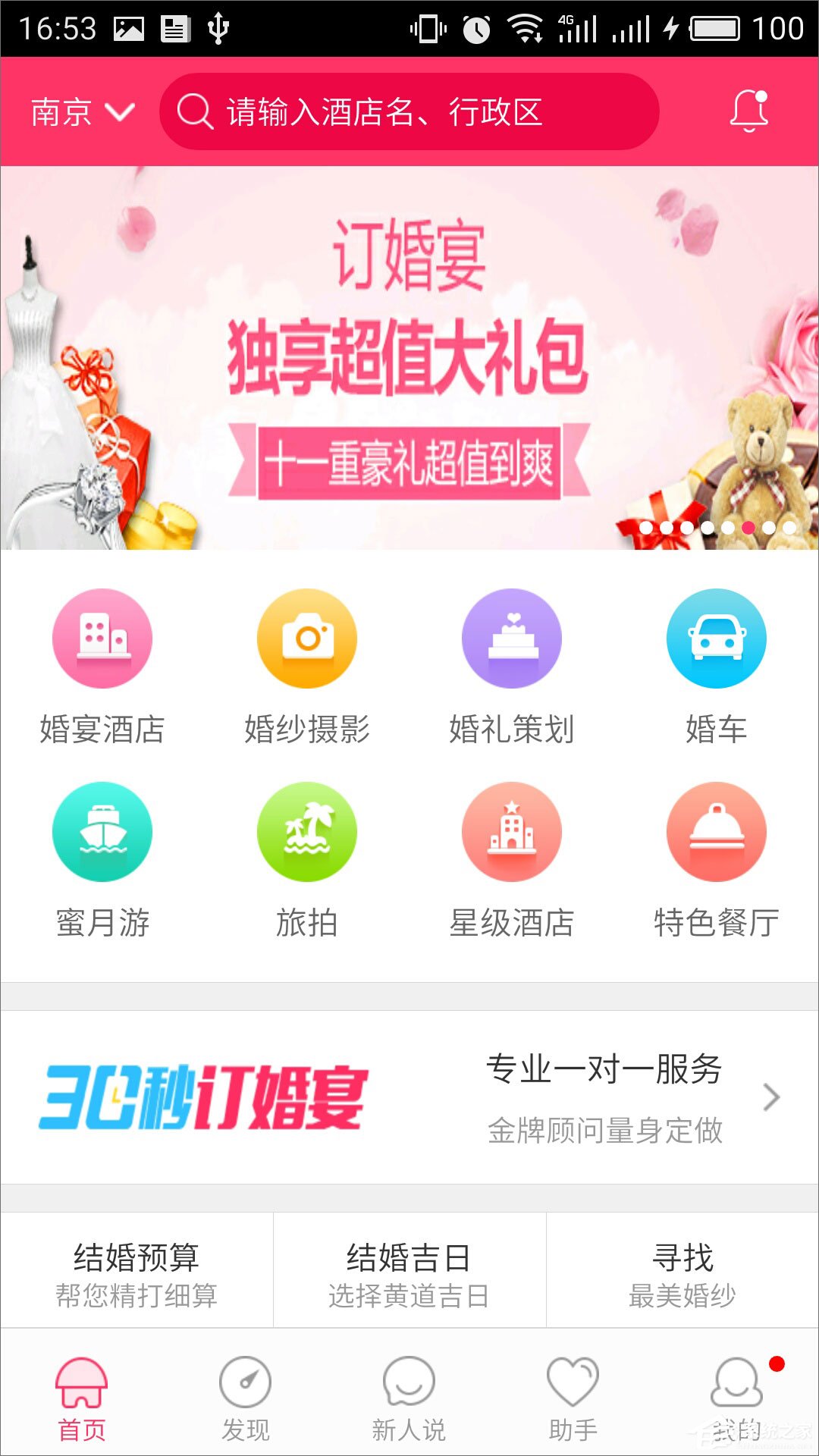Open 婚纱摄影 category
This screenshot has height=1456, width=819.
coord(307,665)
